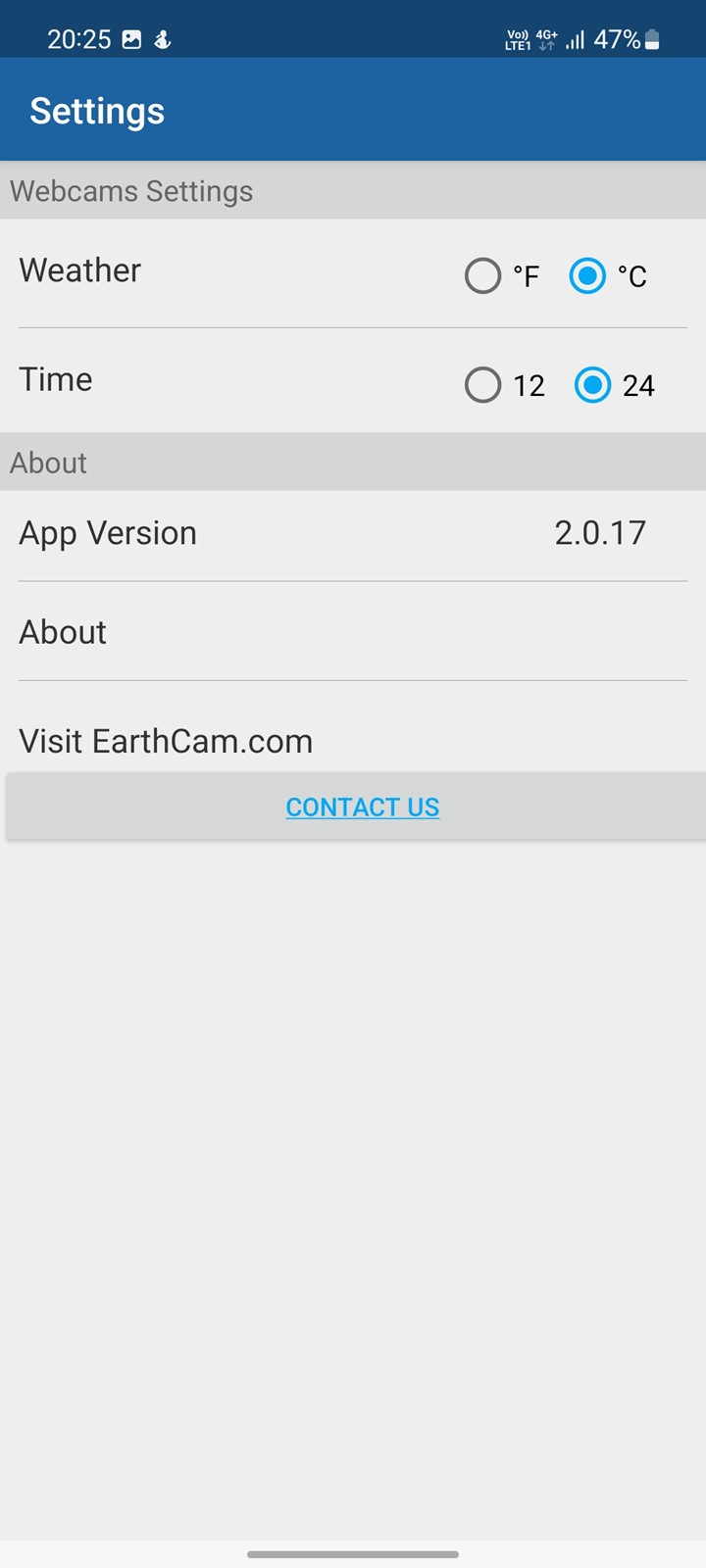
Task: Choose the 12-hour time format
Action: pos(482,385)
